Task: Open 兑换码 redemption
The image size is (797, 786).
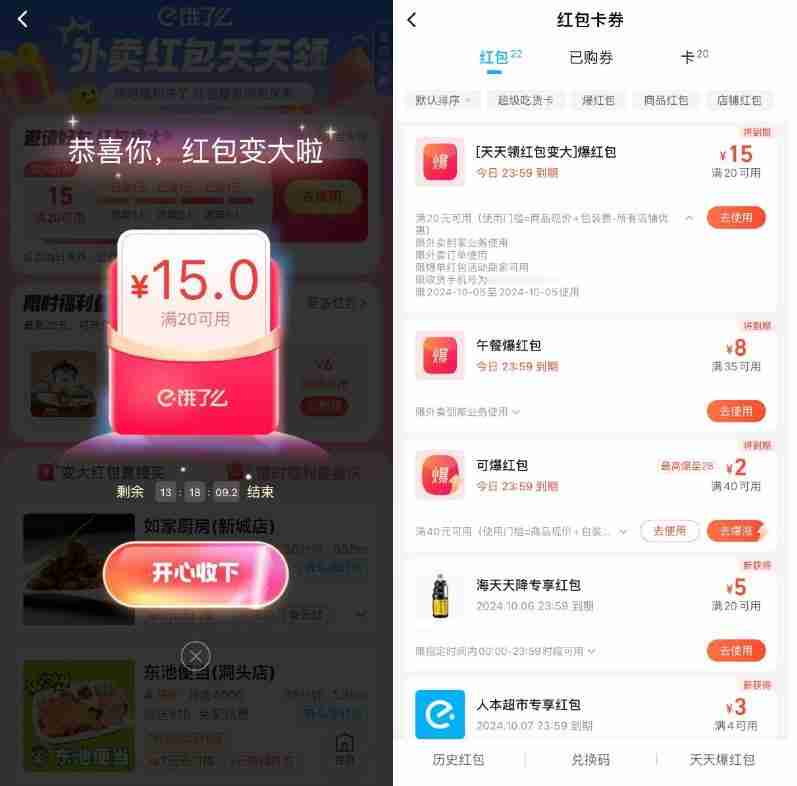Action: (590, 760)
